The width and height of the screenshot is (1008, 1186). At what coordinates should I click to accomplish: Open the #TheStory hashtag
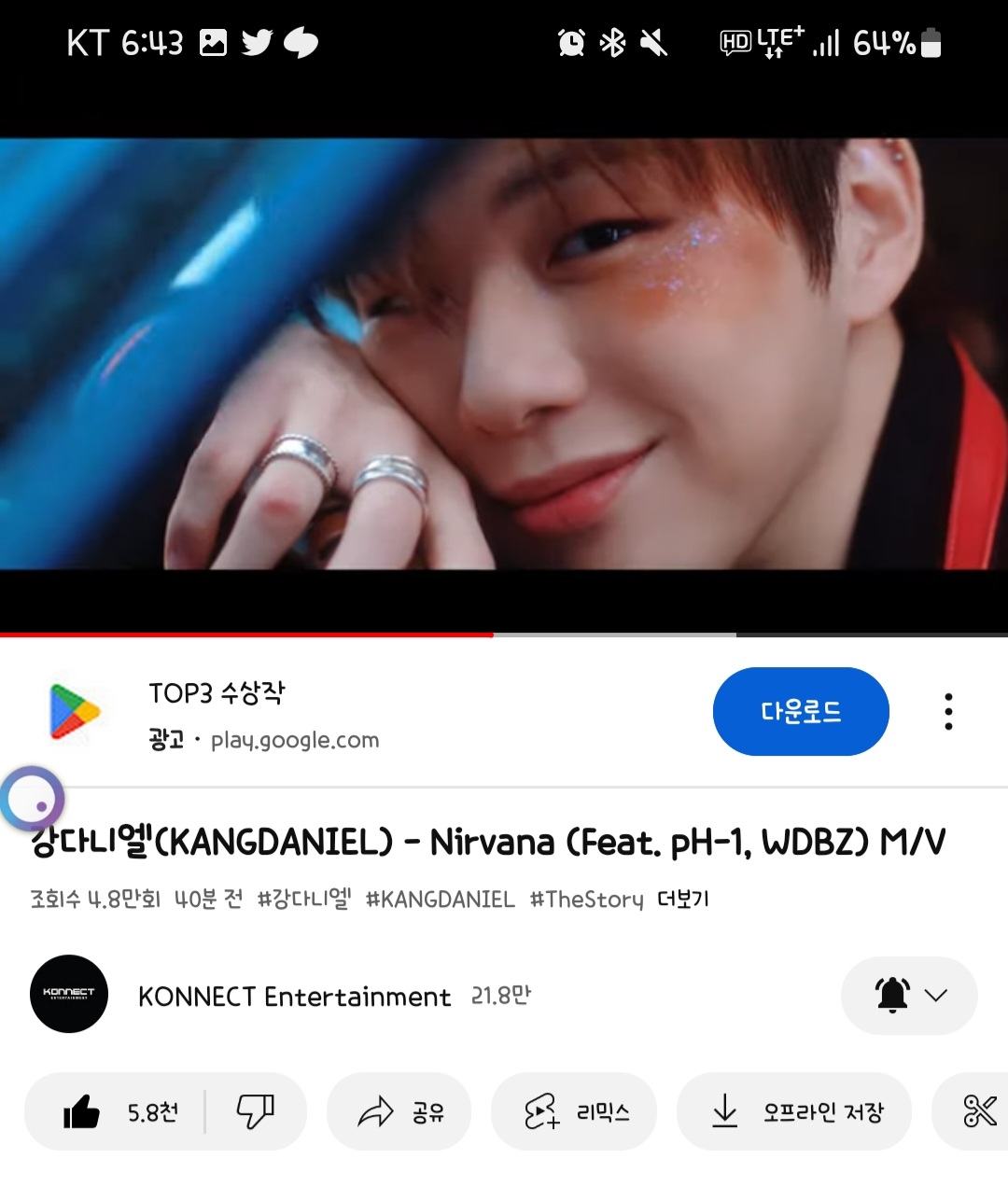586,900
